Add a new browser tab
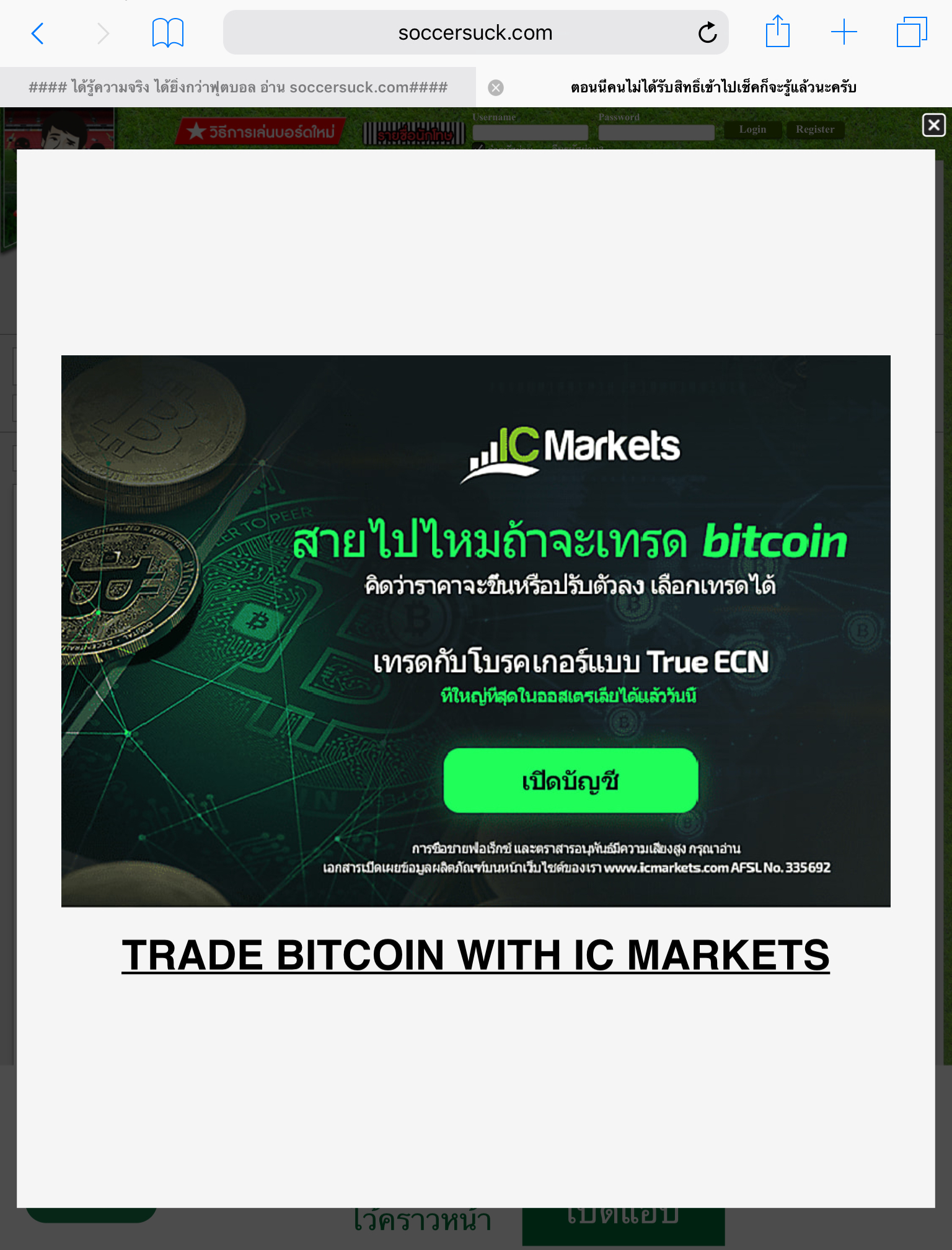Image resolution: width=952 pixels, height=1250 pixels. coord(844,32)
